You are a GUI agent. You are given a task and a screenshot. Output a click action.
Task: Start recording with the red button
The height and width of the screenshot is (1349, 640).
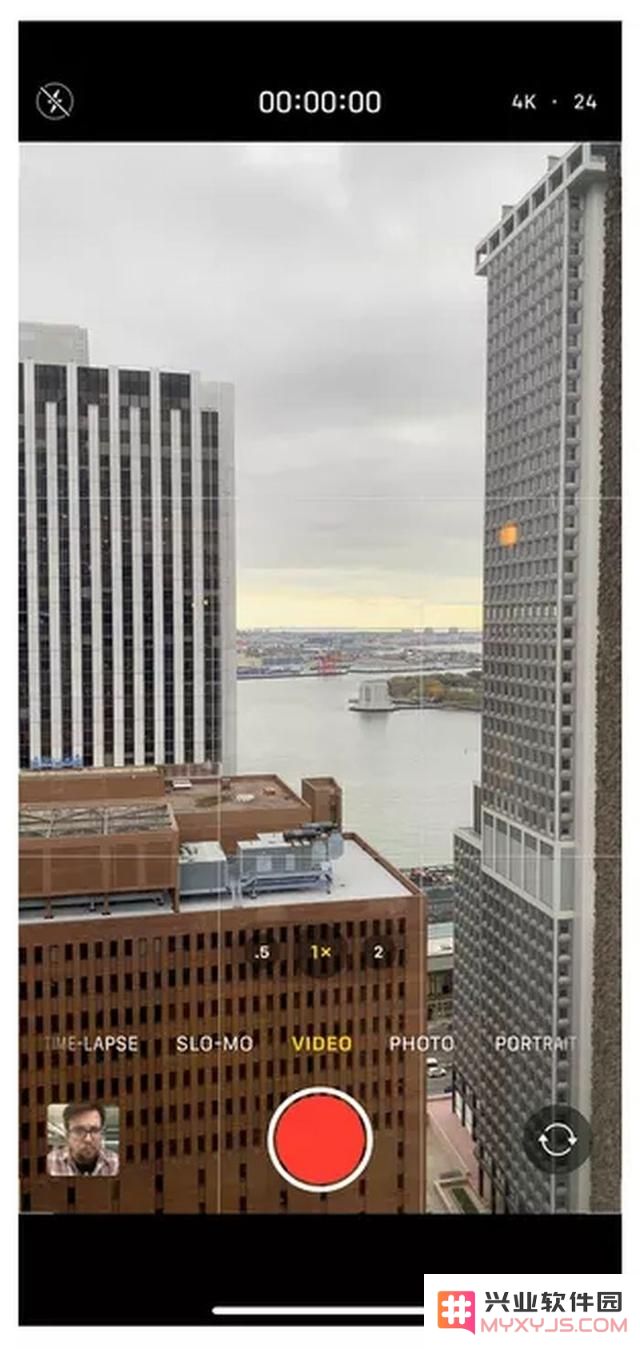point(320,1140)
